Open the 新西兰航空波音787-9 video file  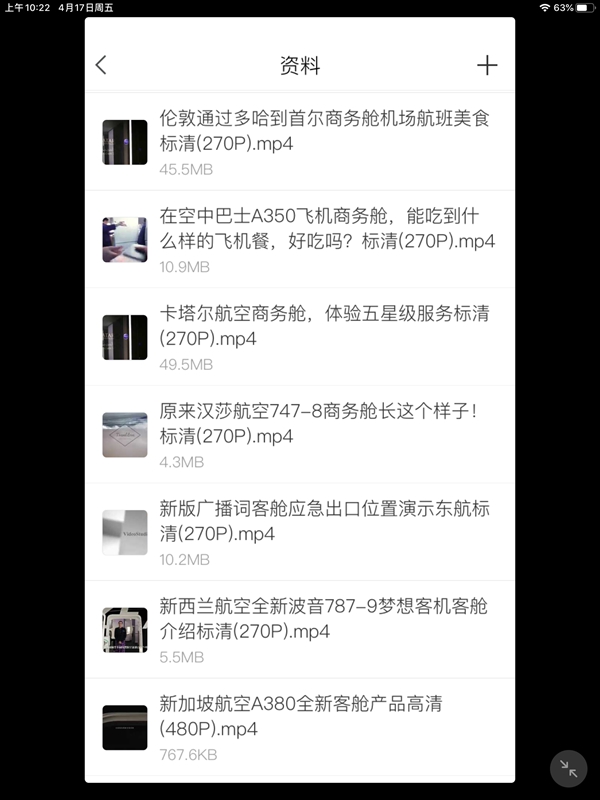[x=325, y=630]
